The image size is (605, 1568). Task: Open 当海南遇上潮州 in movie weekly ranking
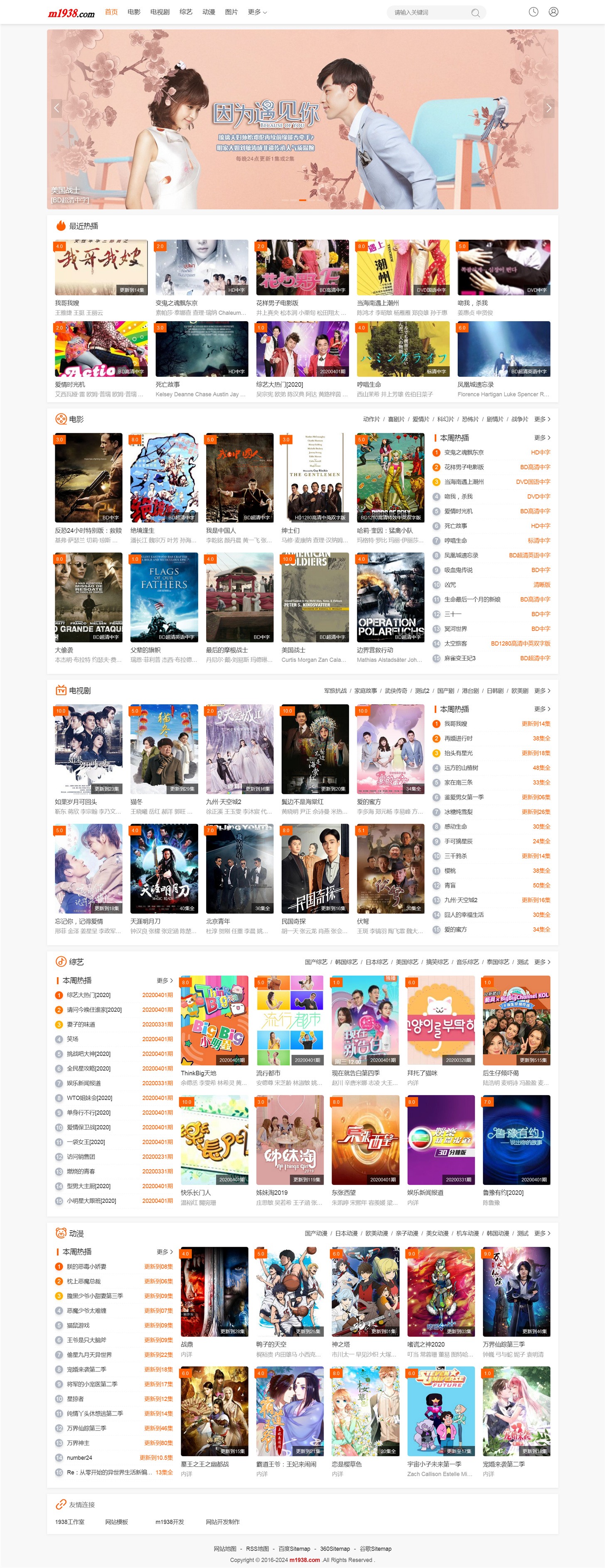tap(464, 482)
